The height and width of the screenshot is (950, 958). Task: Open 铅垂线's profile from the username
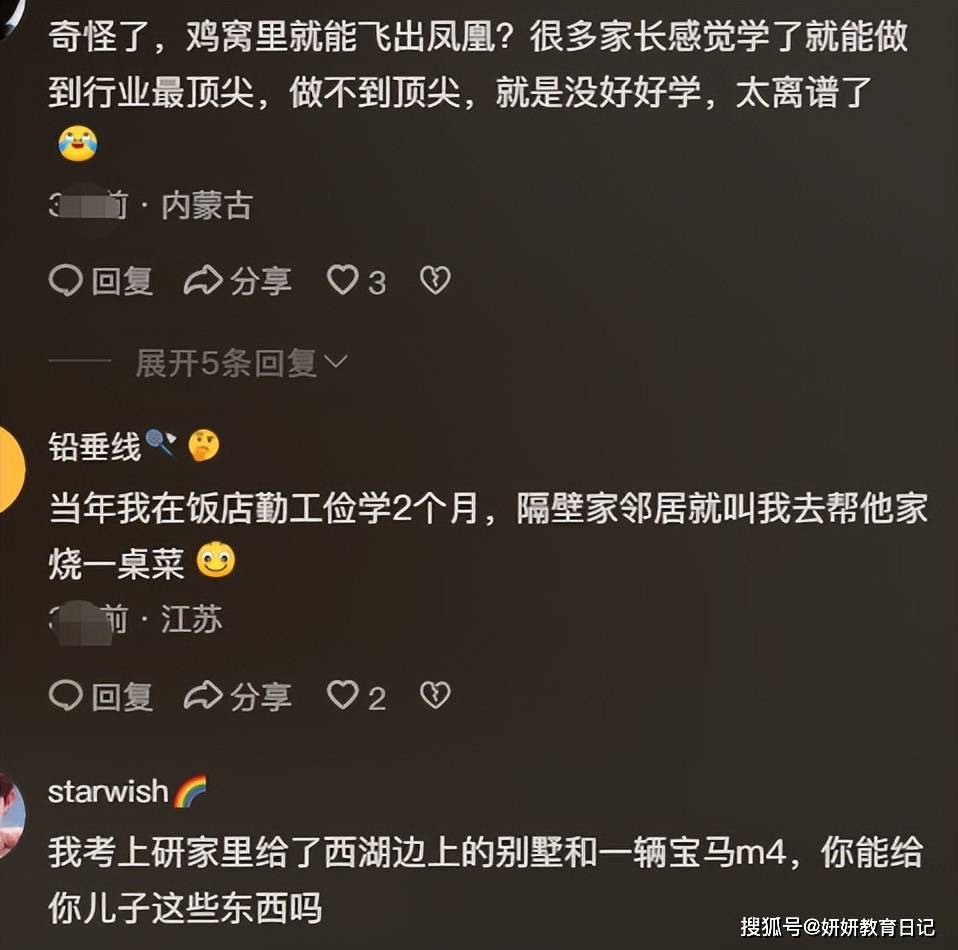pyautogui.click(x=95, y=446)
